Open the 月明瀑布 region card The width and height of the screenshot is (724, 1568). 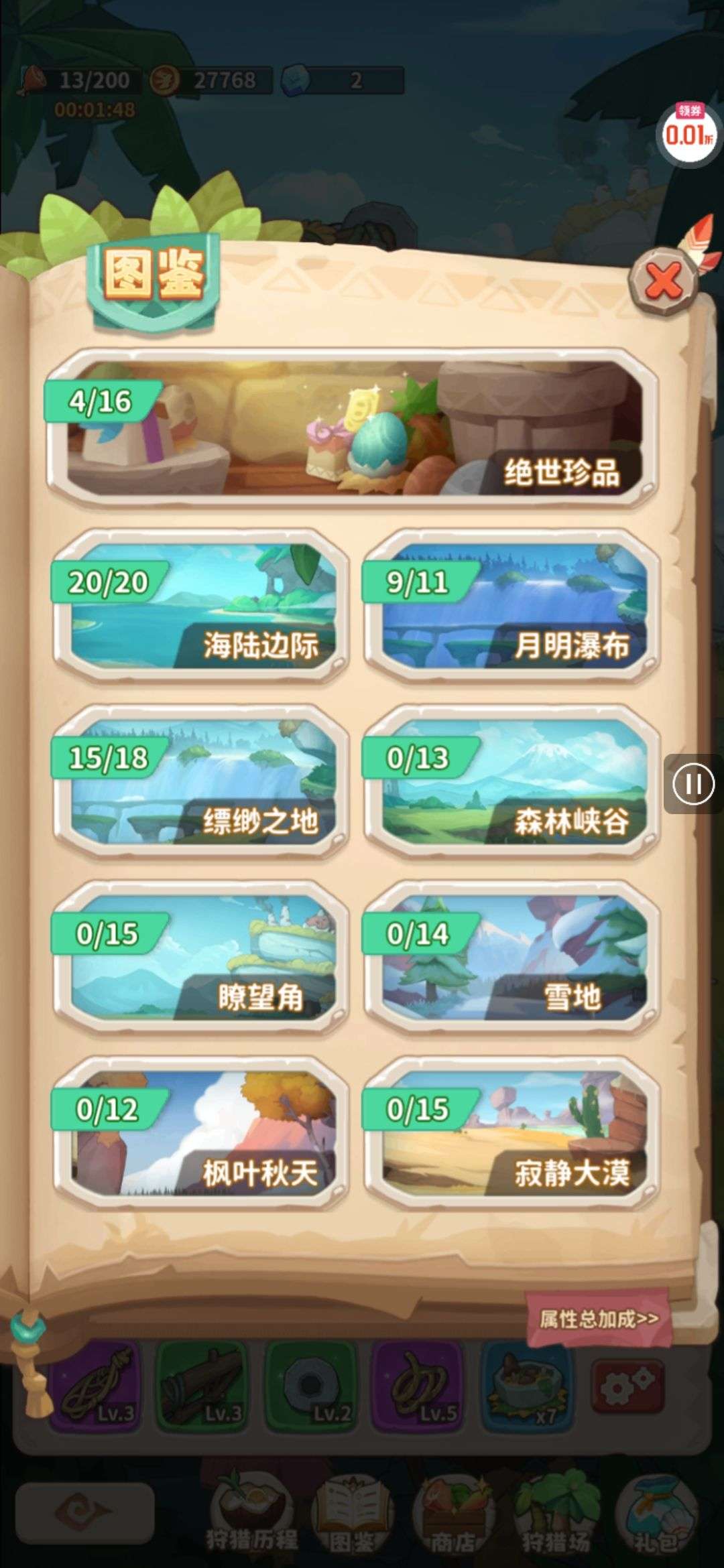tap(511, 606)
